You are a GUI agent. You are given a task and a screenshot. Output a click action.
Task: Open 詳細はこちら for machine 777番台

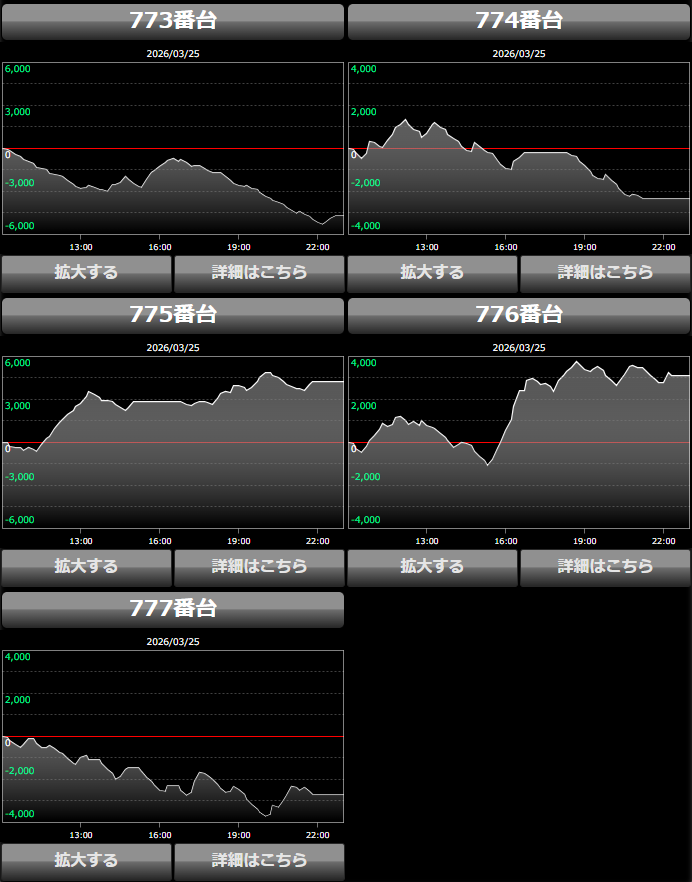tap(259, 860)
